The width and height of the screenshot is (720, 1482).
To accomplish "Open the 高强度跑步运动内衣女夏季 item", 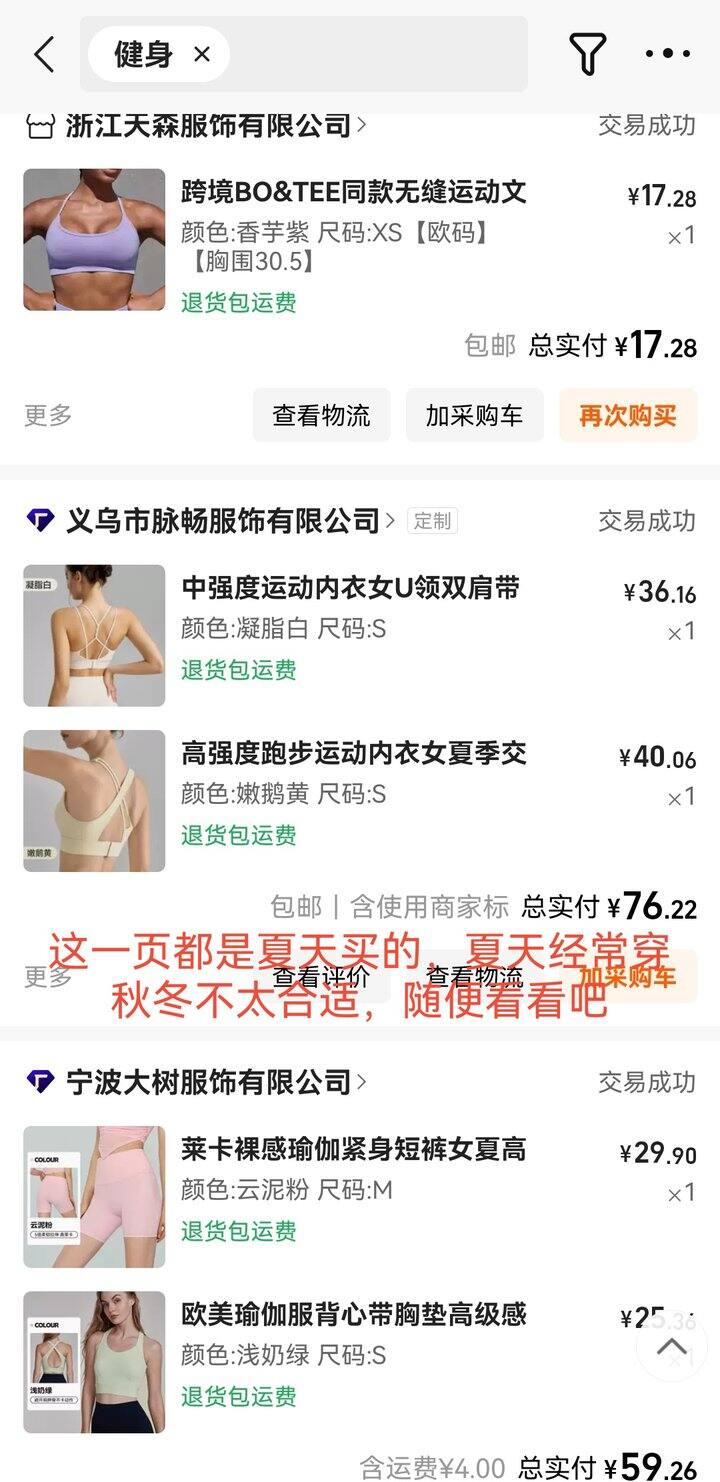I will (x=353, y=753).
